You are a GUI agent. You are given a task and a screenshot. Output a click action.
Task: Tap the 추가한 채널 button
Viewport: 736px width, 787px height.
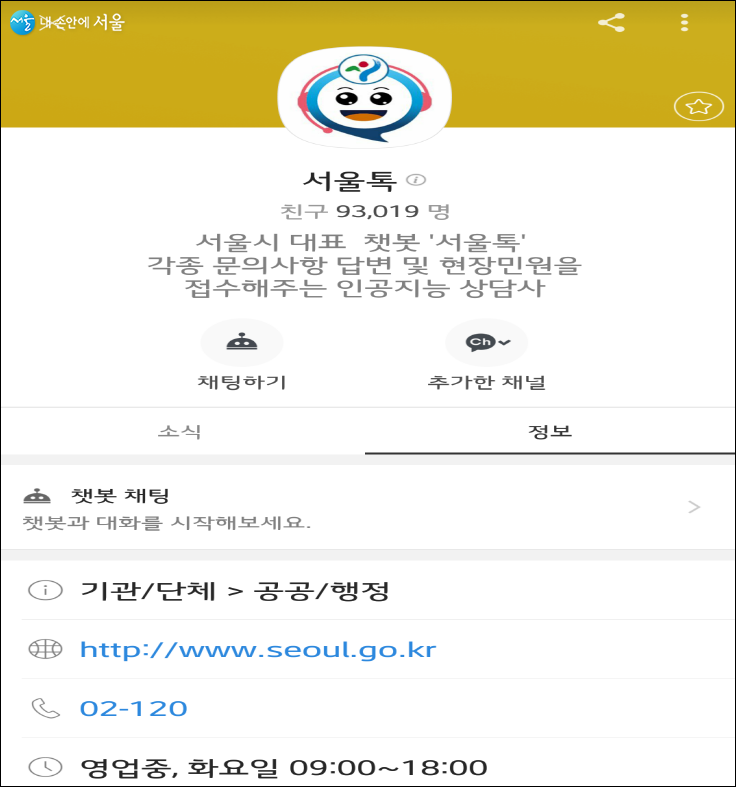point(486,343)
